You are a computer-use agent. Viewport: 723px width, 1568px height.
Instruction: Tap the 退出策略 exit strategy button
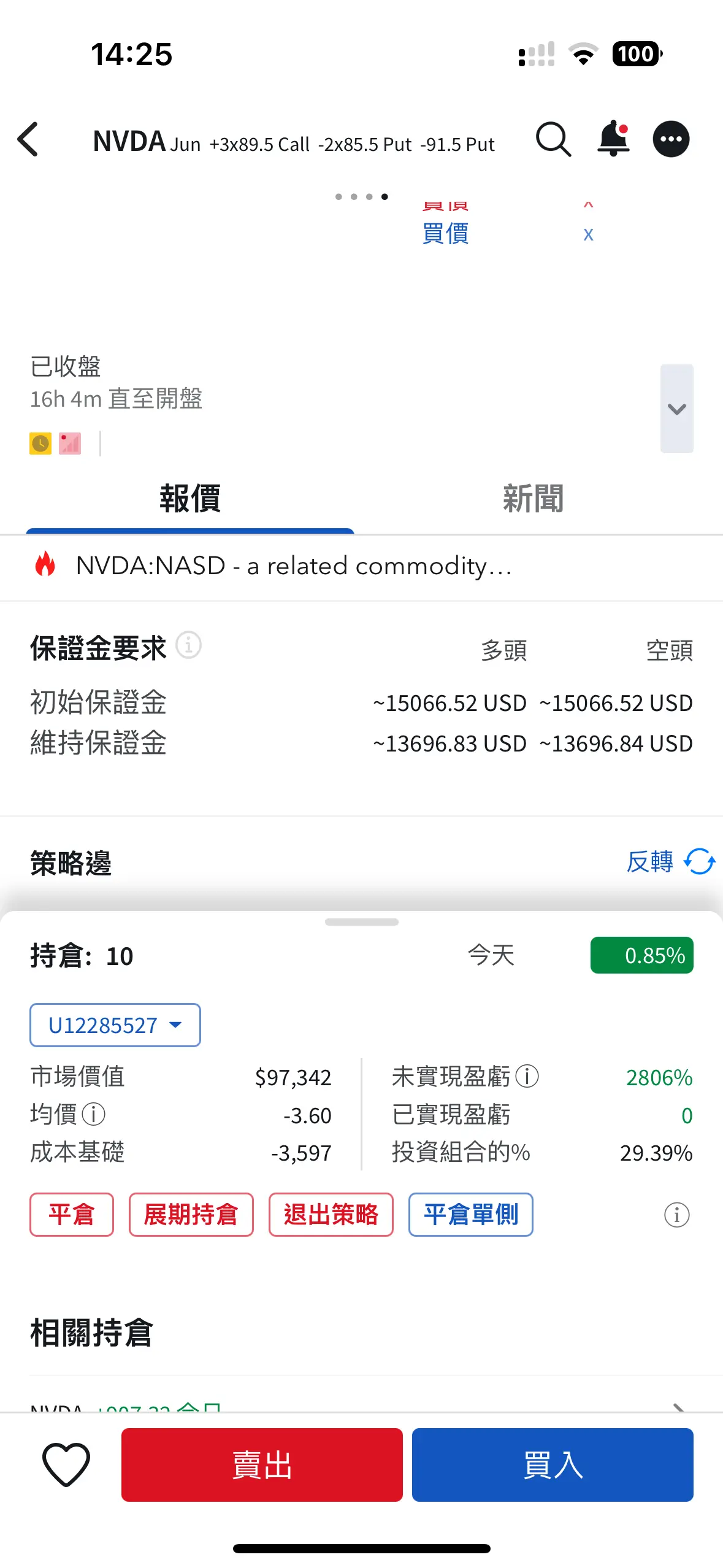[331, 1214]
